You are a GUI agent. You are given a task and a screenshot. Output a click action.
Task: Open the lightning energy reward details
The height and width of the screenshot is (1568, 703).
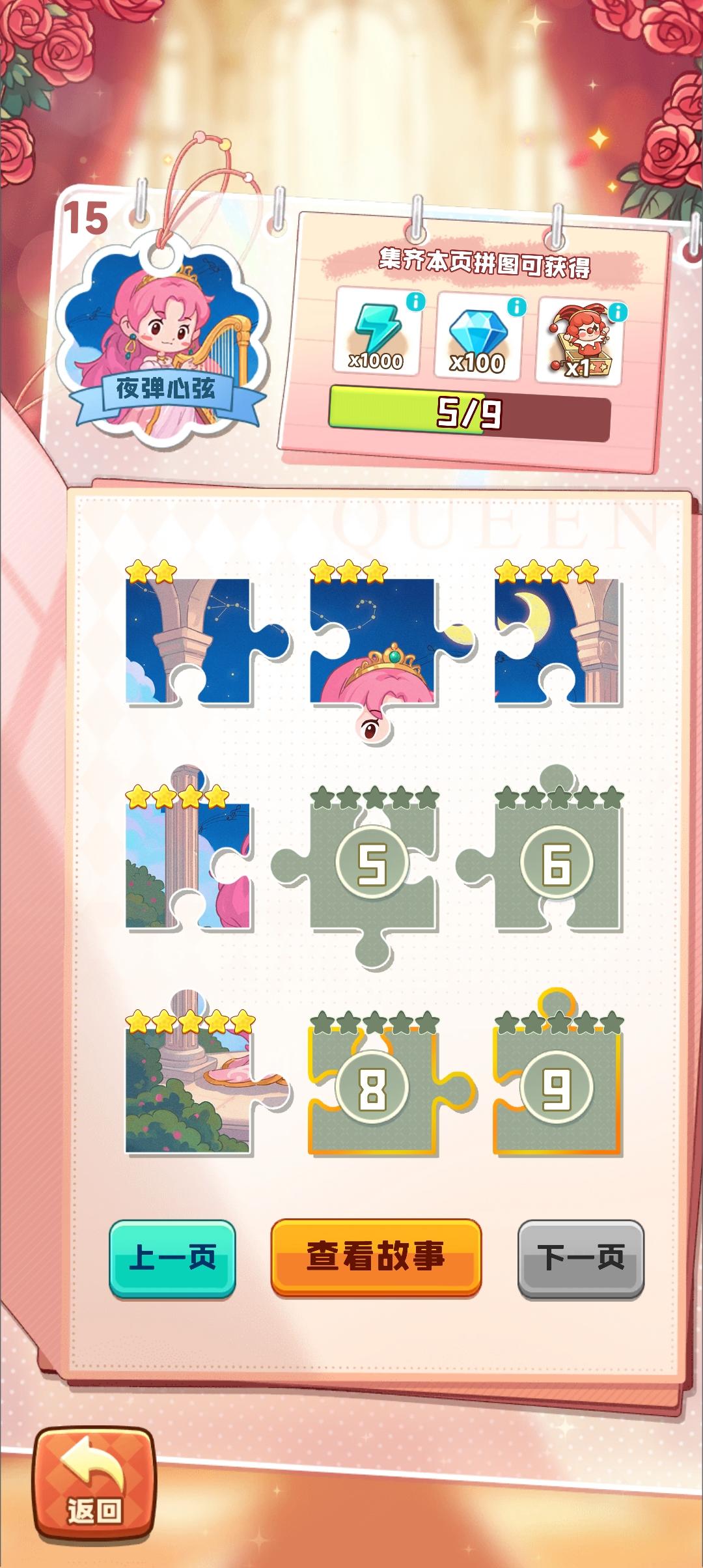coord(376,332)
